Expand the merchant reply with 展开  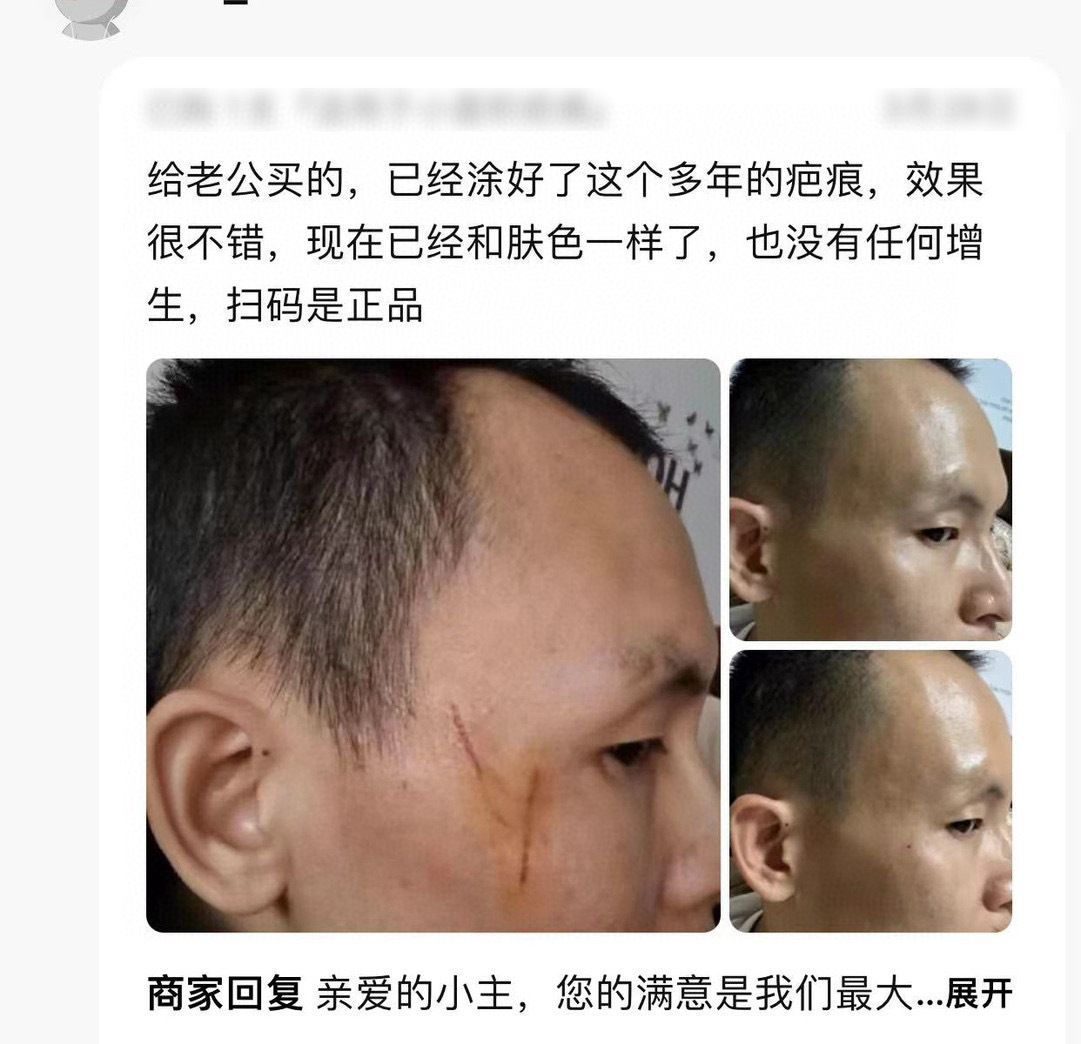click(978, 994)
